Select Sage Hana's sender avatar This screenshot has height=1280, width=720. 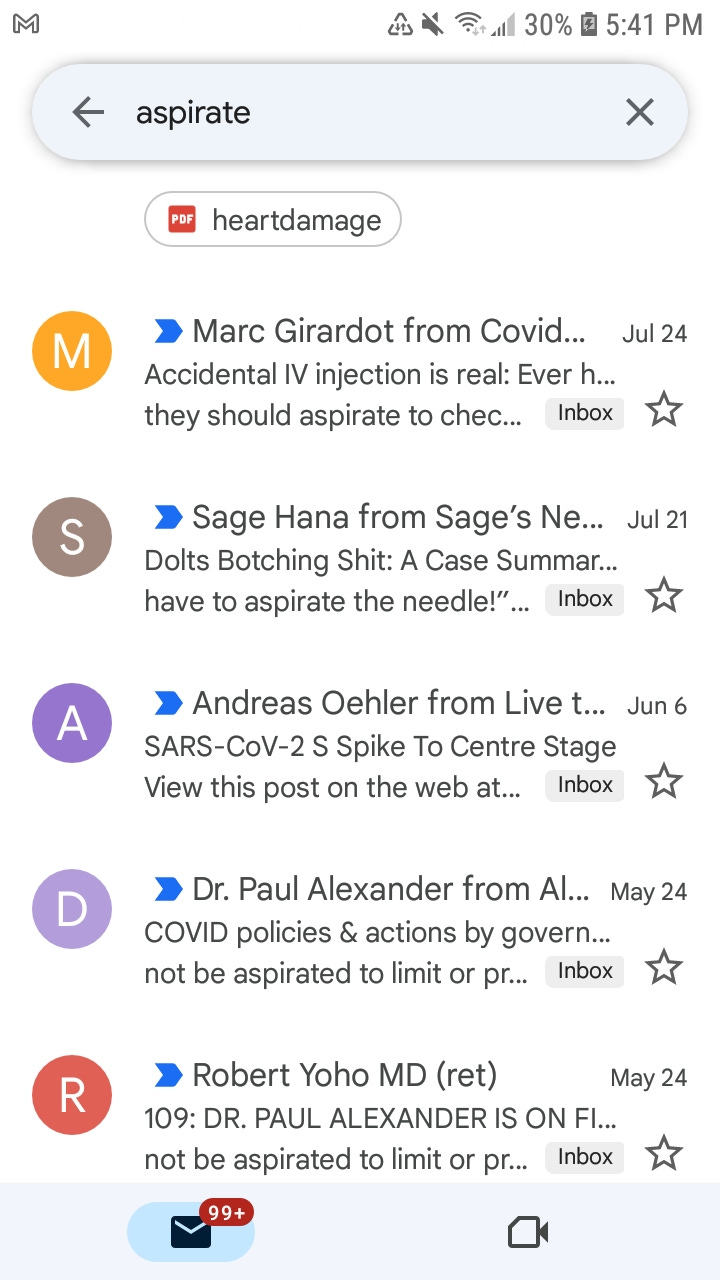point(71,537)
